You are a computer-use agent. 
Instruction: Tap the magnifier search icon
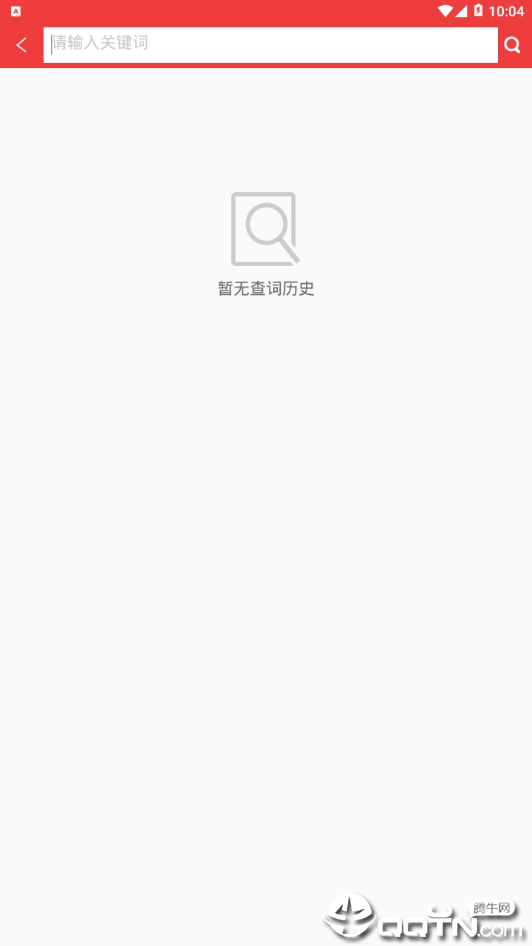512,45
